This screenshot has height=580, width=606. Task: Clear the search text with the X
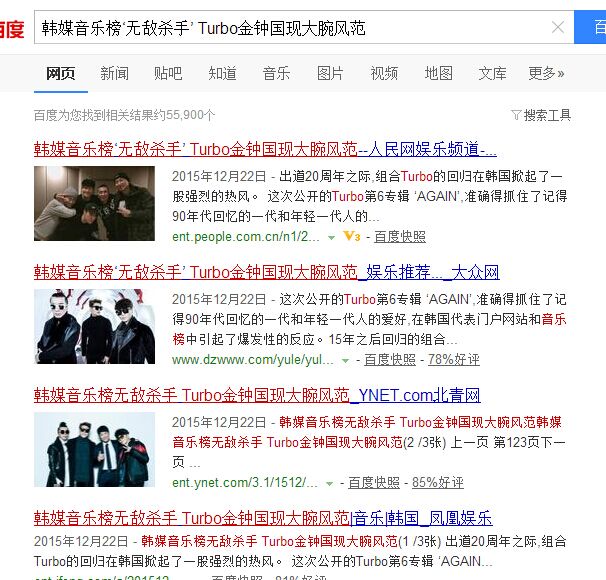558,28
